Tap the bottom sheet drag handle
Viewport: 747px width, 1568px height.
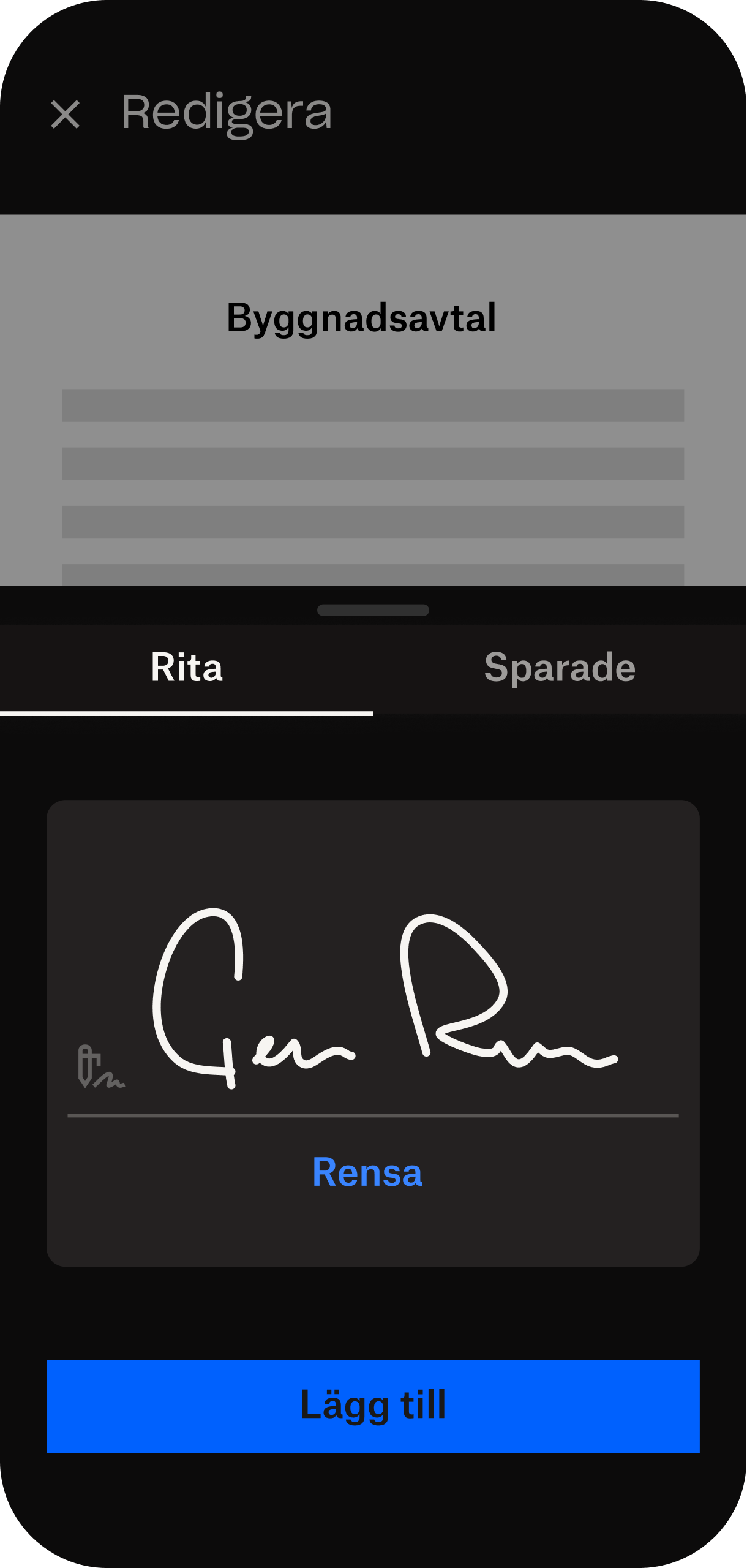click(x=373, y=610)
